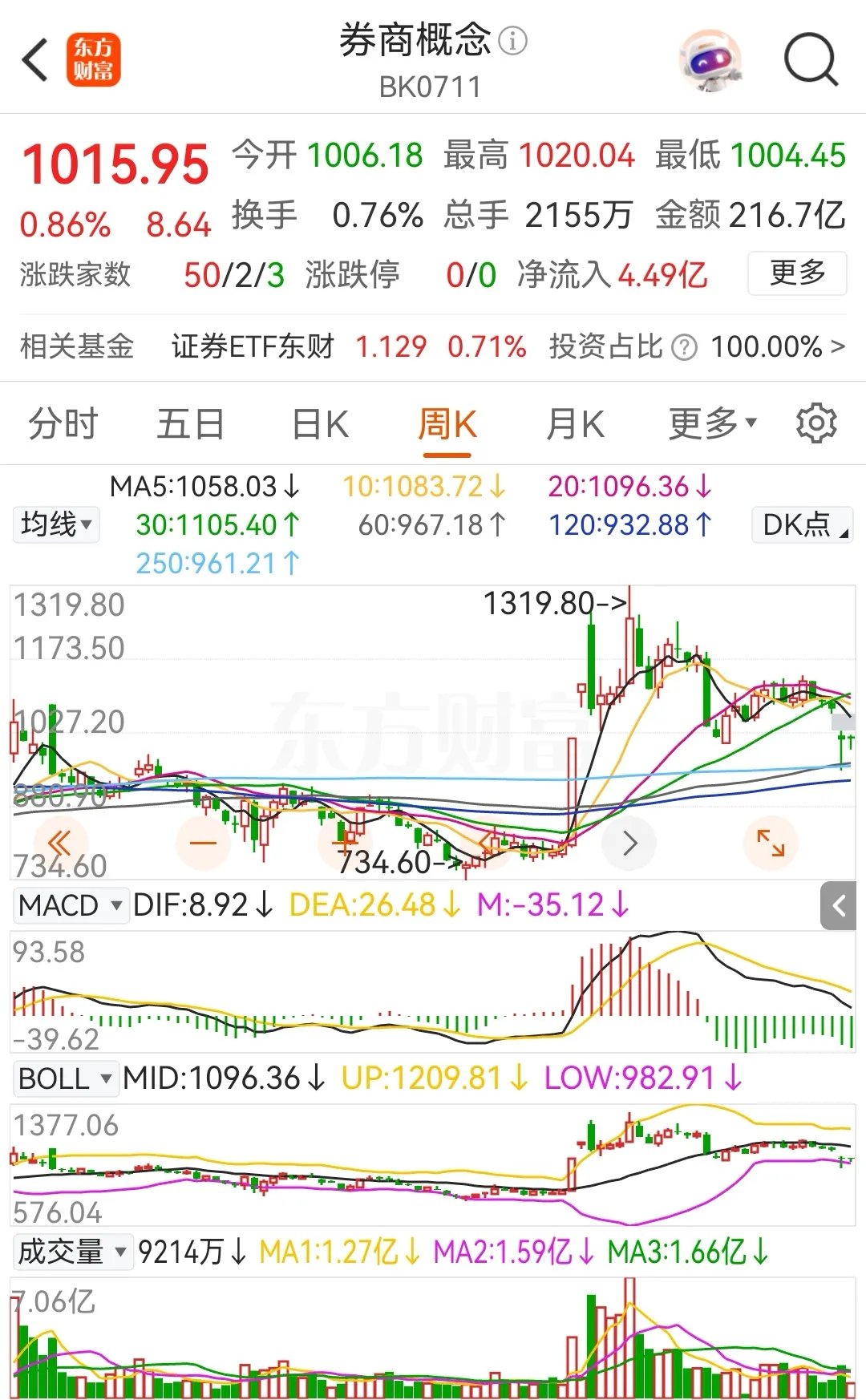Tap the 更多 button near 净流入

tap(796, 273)
